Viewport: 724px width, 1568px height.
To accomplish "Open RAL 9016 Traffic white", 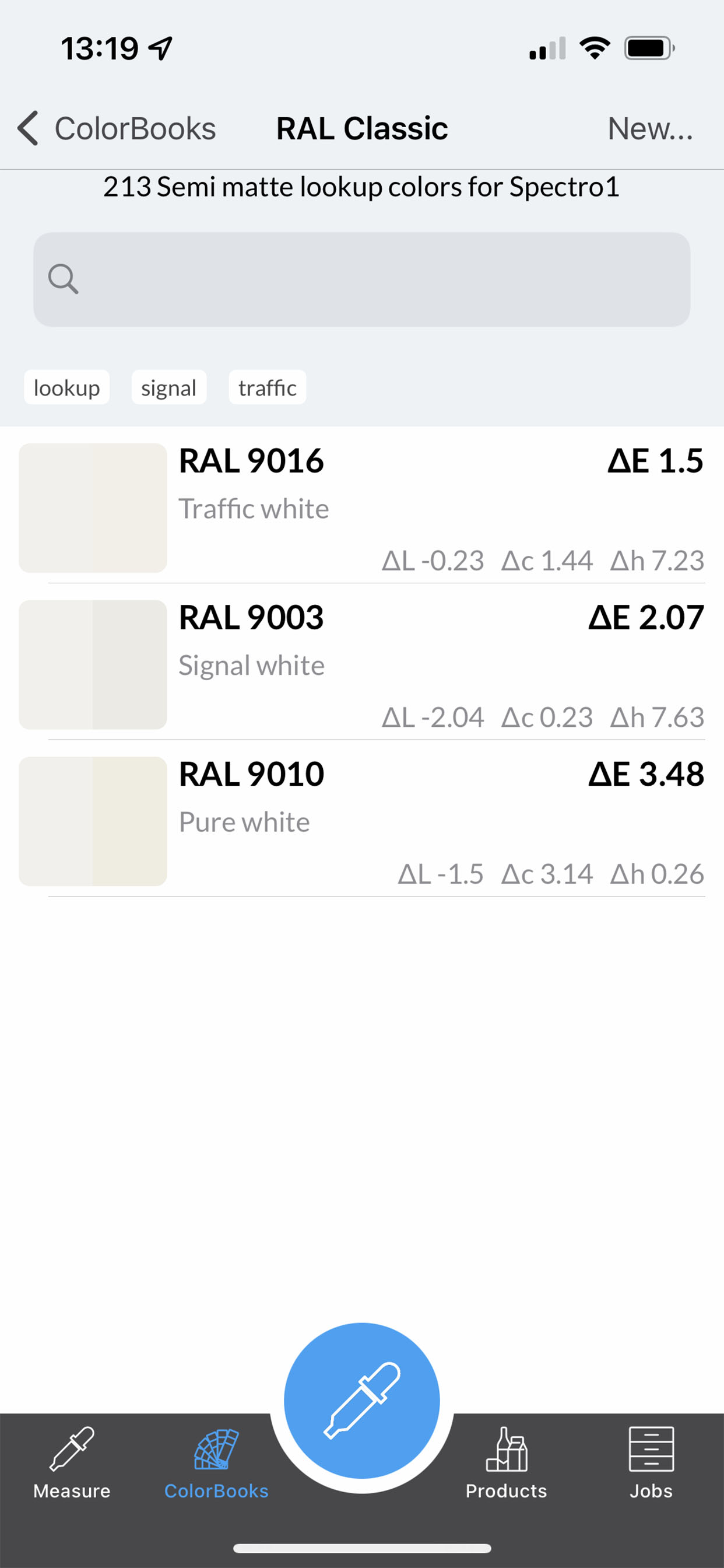I will coord(362,508).
